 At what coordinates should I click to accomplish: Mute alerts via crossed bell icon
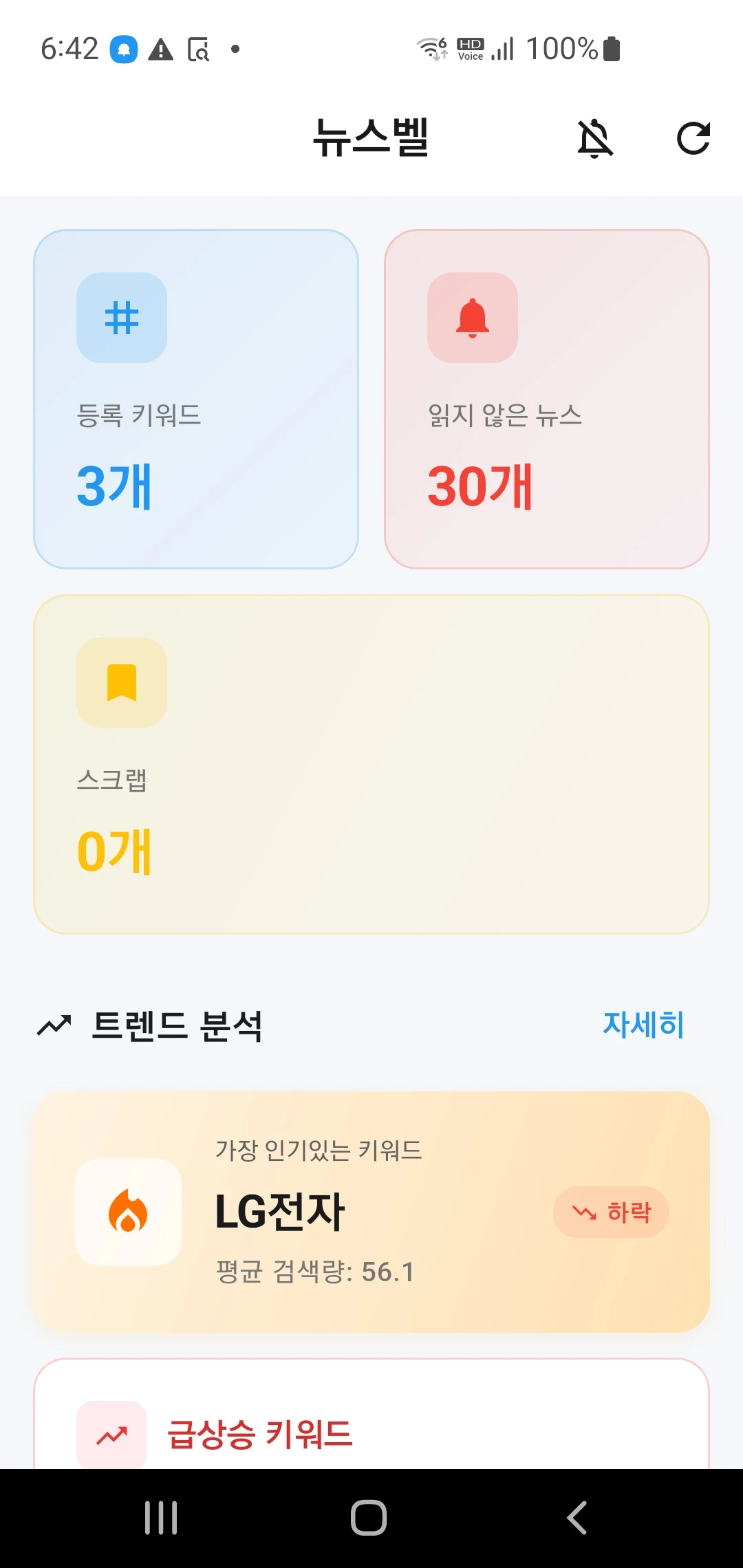point(594,138)
